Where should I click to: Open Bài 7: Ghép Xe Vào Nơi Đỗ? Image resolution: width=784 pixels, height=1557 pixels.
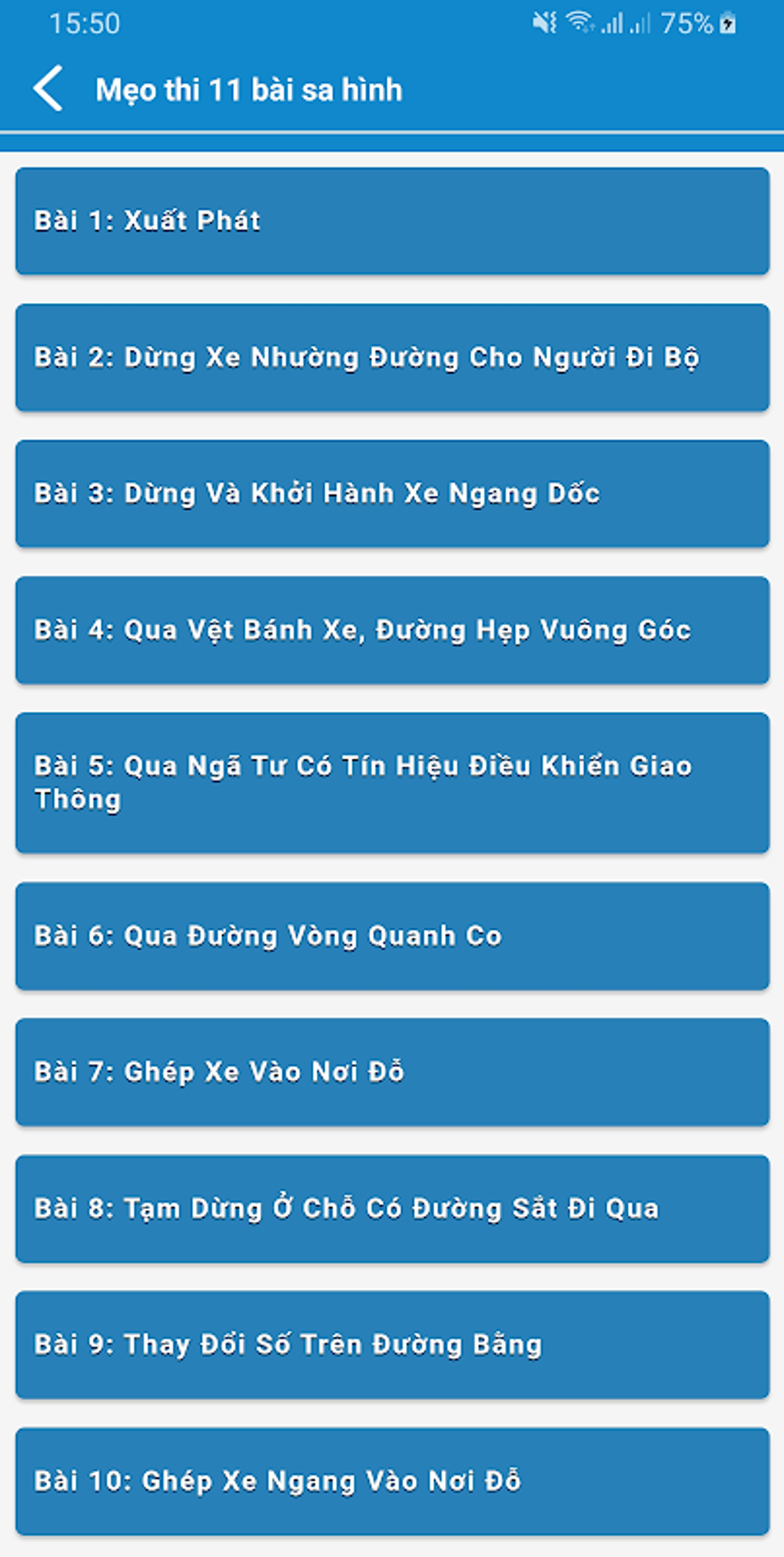[392, 1072]
